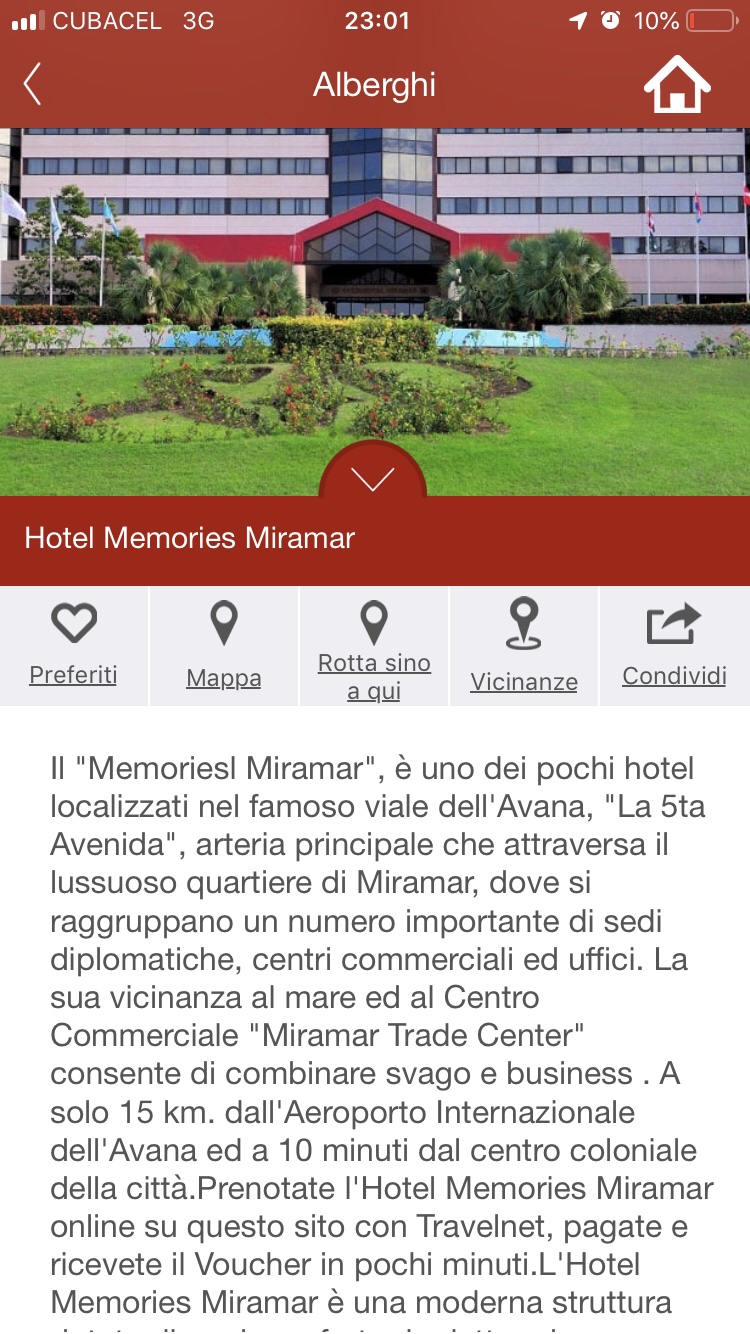This screenshot has height=1334, width=750.
Task: Share the hotel via Condividi
Action: pos(674,646)
